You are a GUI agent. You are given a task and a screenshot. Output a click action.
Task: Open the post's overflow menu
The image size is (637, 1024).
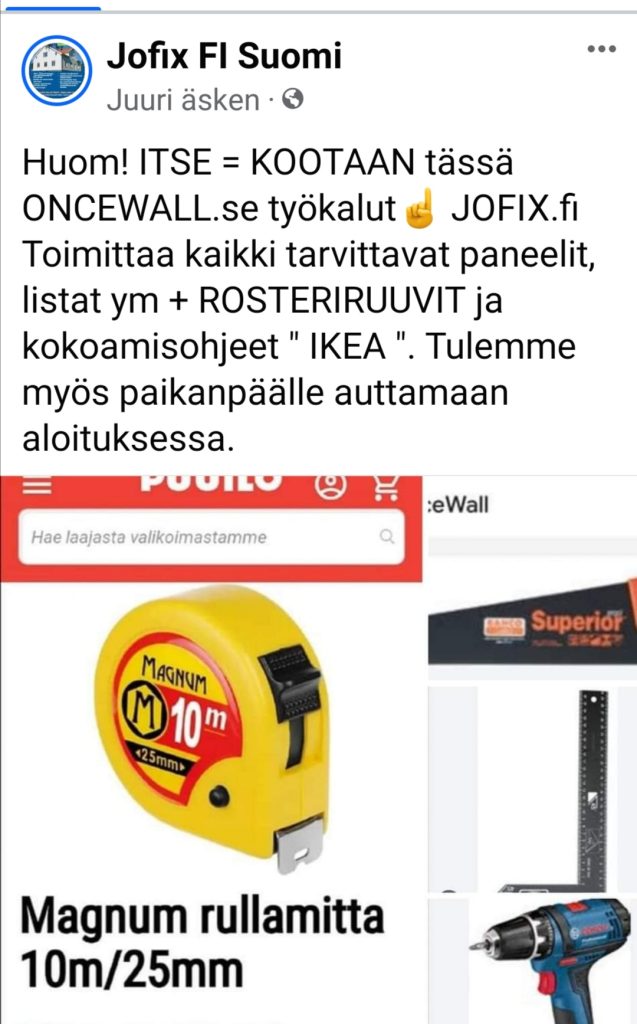tap(602, 49)
